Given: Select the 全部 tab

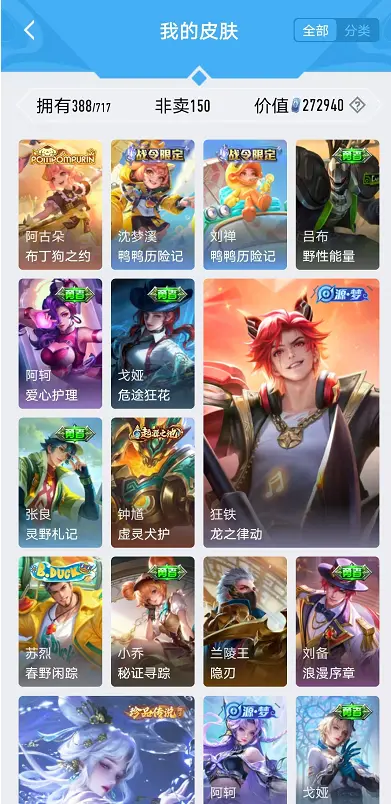Looking at the screenshot, I should pos(315,31).
